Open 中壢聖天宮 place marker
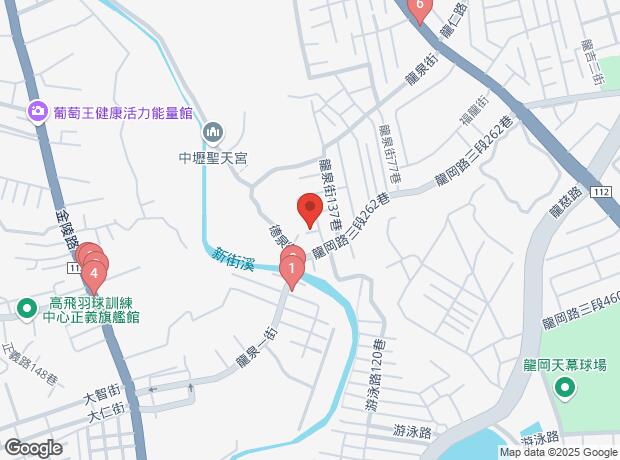620x460 pixels. click(213, 132)
